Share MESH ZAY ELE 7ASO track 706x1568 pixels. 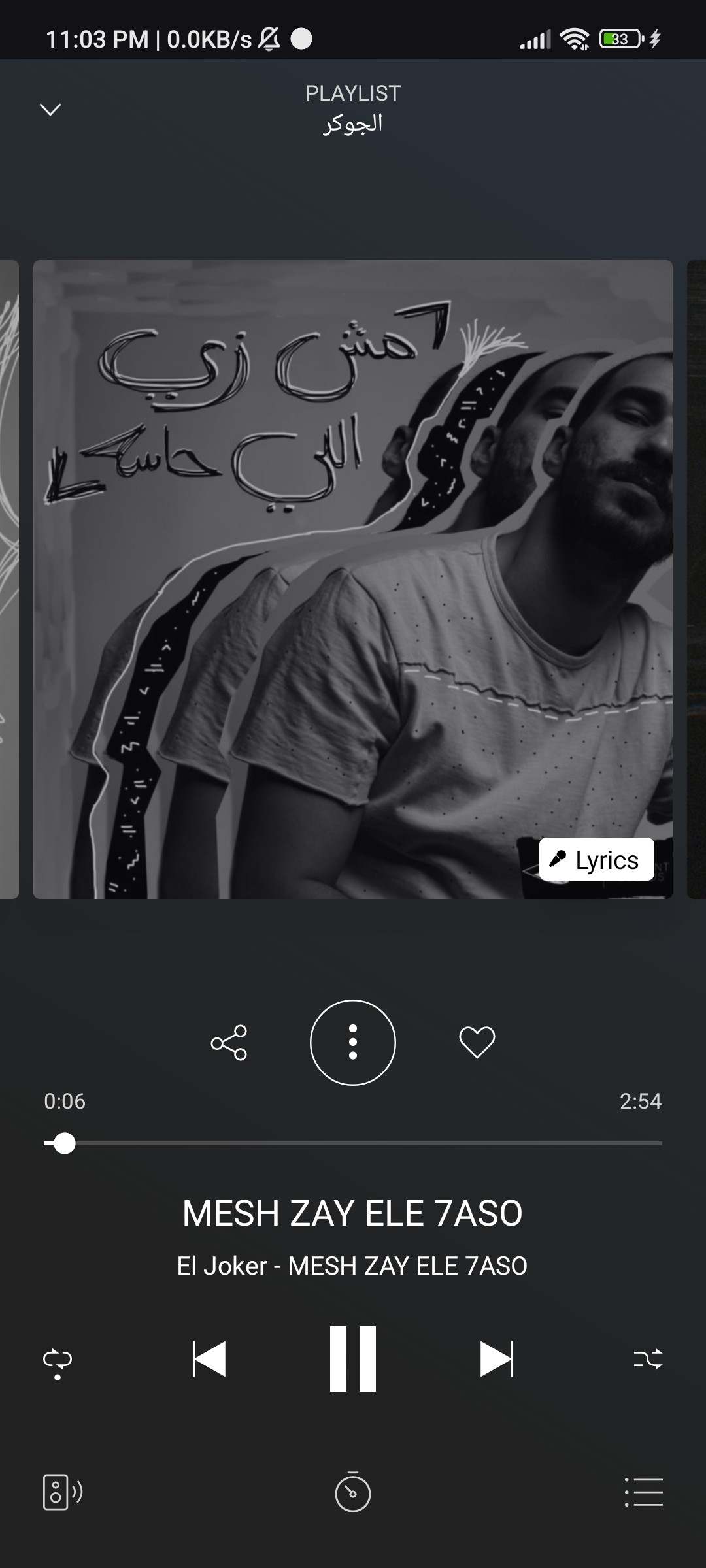coord(229,1042)
